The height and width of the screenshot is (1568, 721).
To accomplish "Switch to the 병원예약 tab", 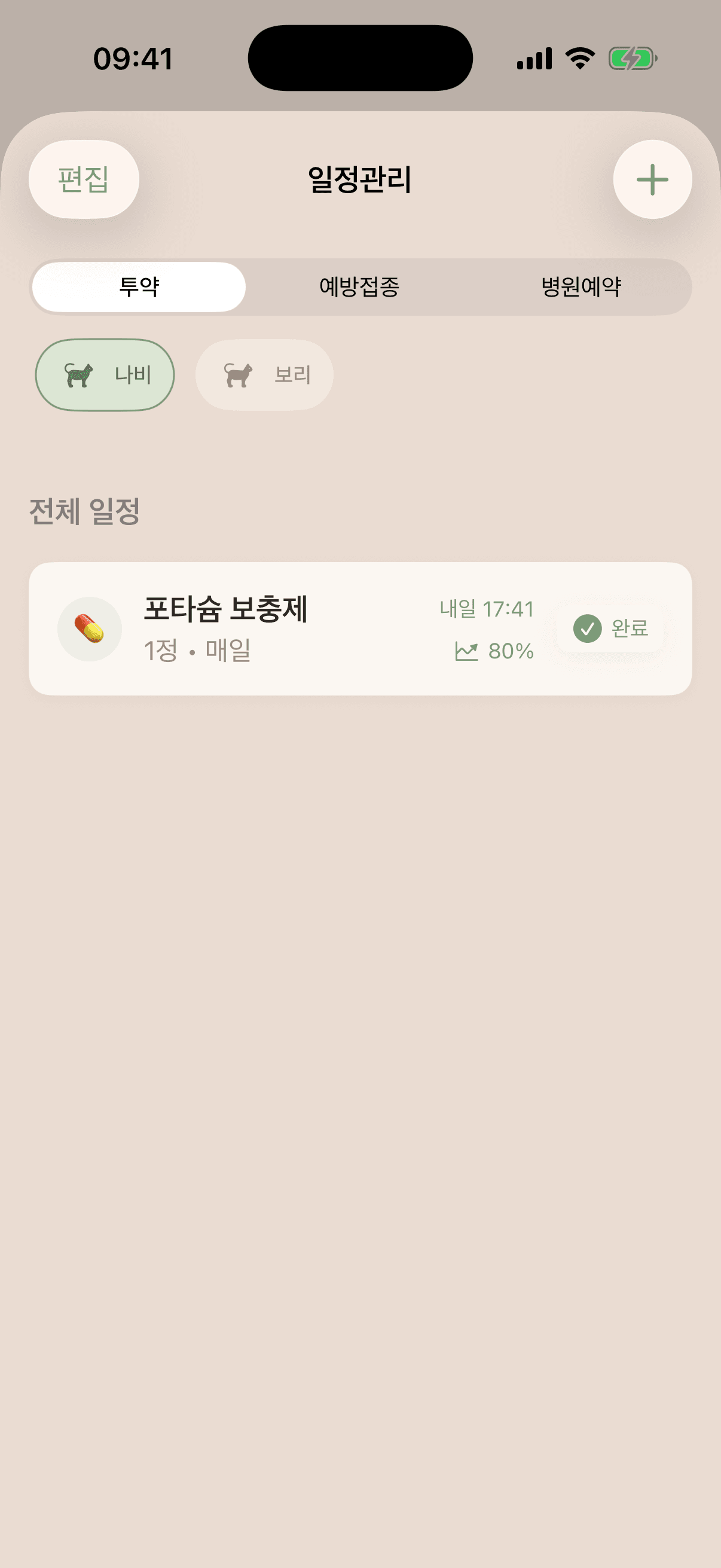I will [x=581, y=286].
